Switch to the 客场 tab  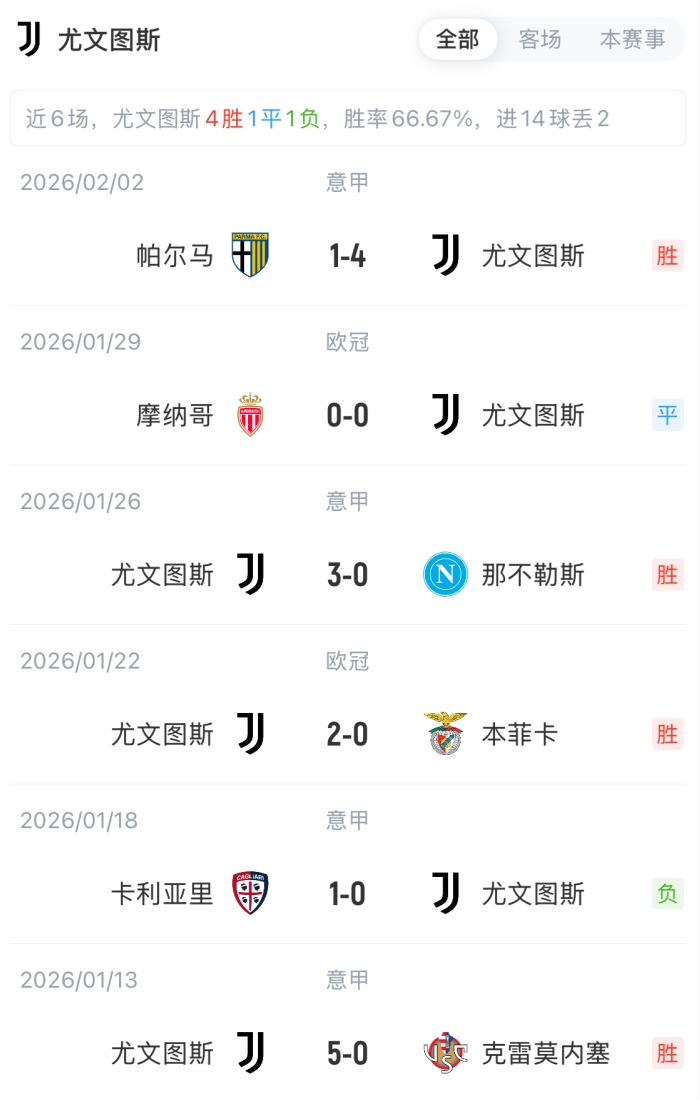(x=540, y=40)
